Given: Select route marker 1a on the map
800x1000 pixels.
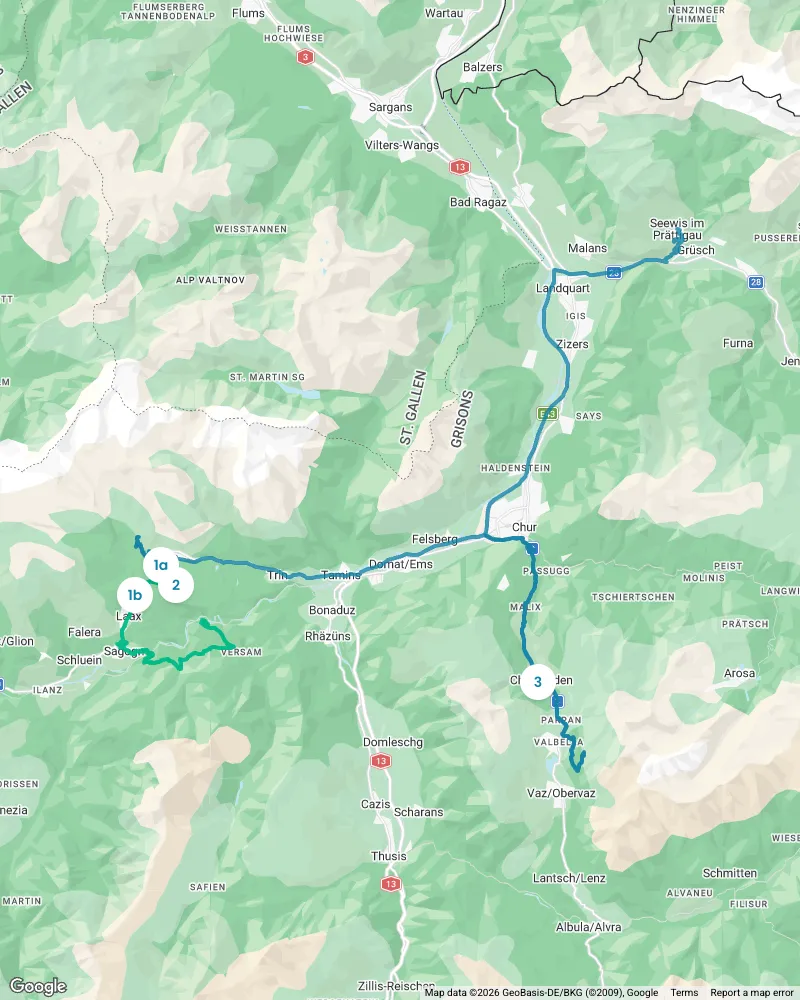Looking at the screenshot, I should pyautogui.click(x=159, y=565).
